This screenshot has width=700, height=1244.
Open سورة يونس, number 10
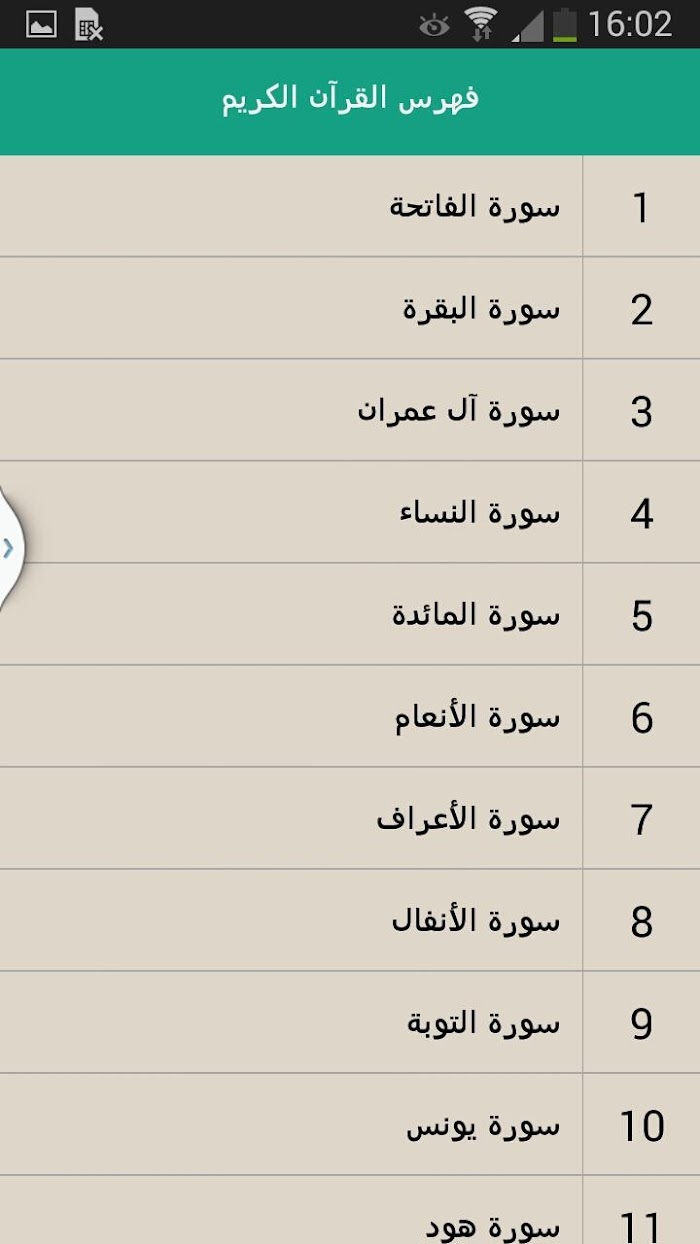tap(350, 1124)
